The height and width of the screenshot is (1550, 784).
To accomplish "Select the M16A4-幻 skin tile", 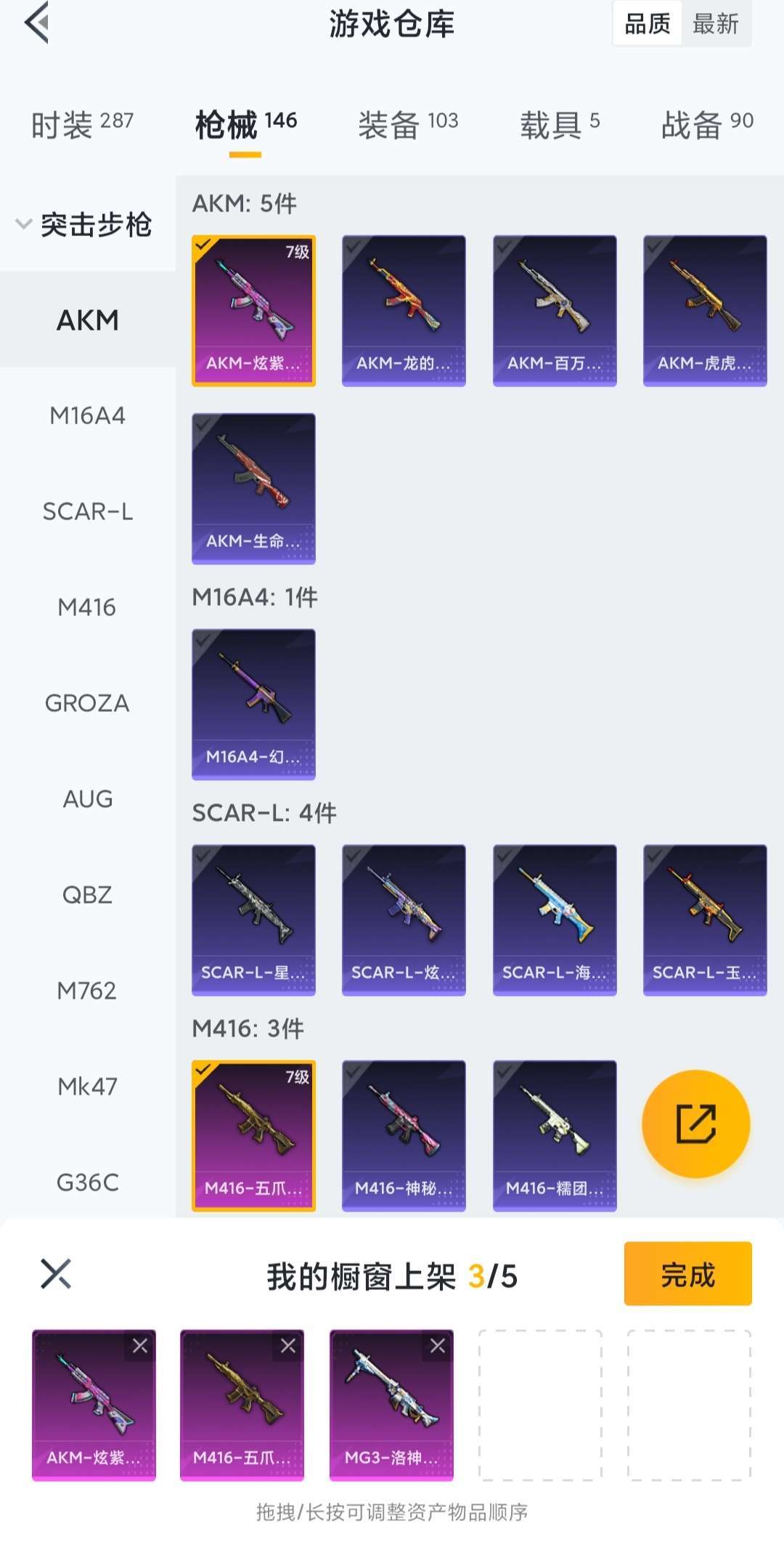I will click(253, 704).
